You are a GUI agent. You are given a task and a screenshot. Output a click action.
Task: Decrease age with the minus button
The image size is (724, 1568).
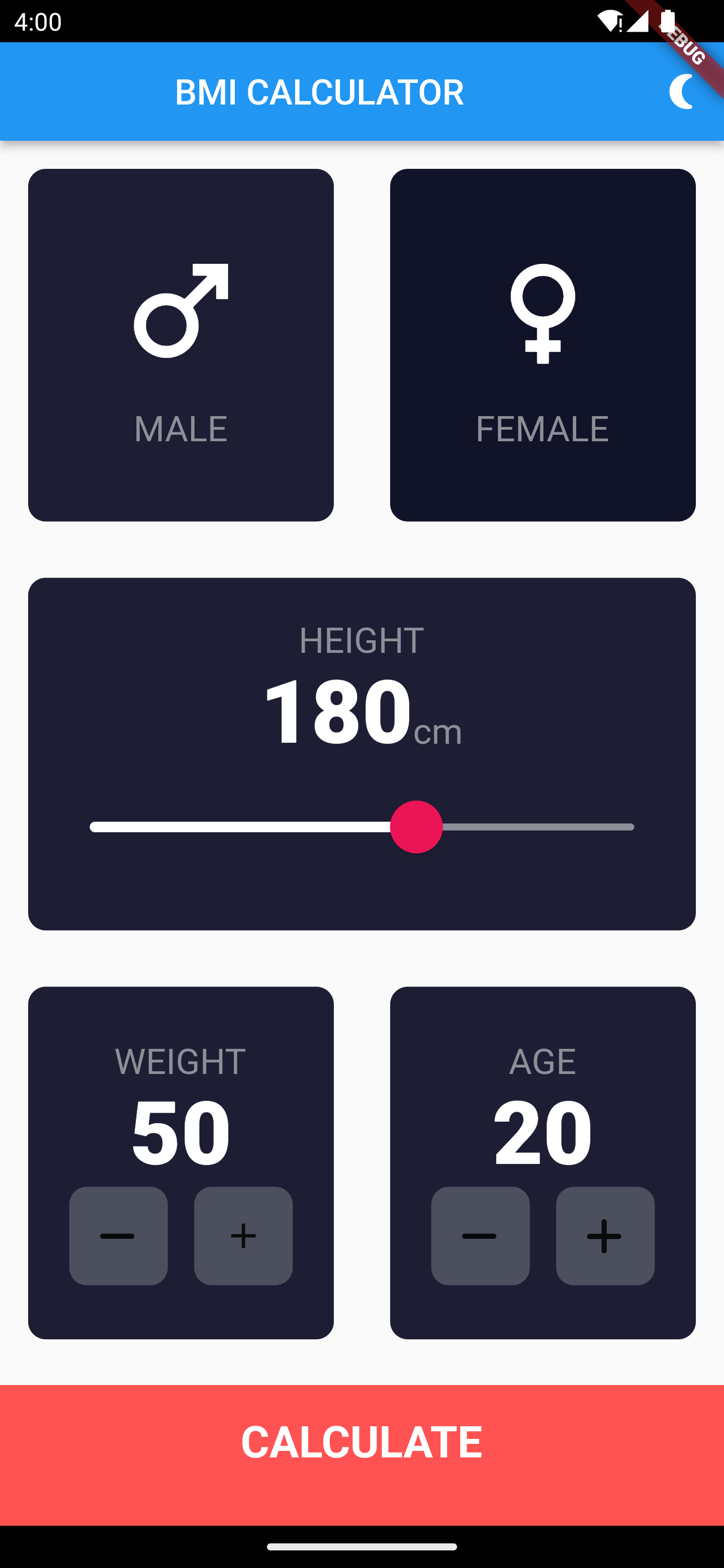[x=481, y=1236]
